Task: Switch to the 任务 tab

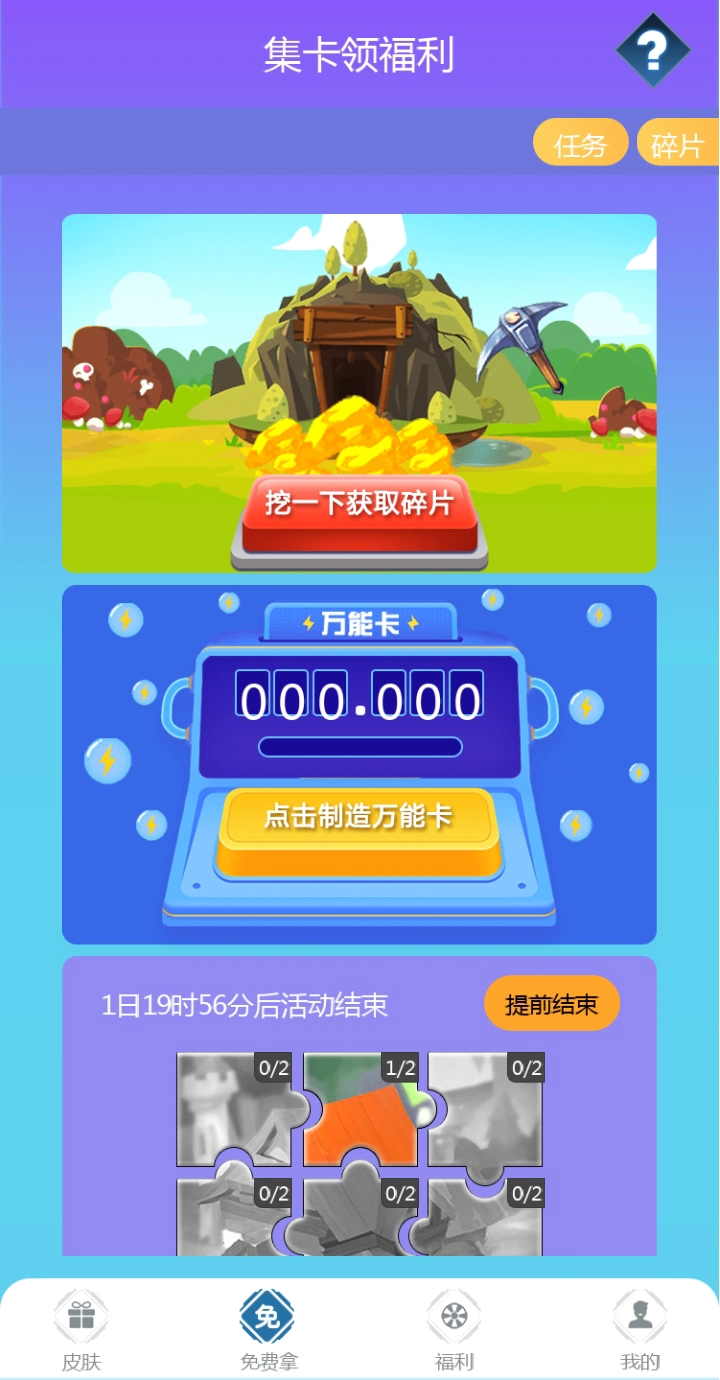Action: [x=580, y=142]
